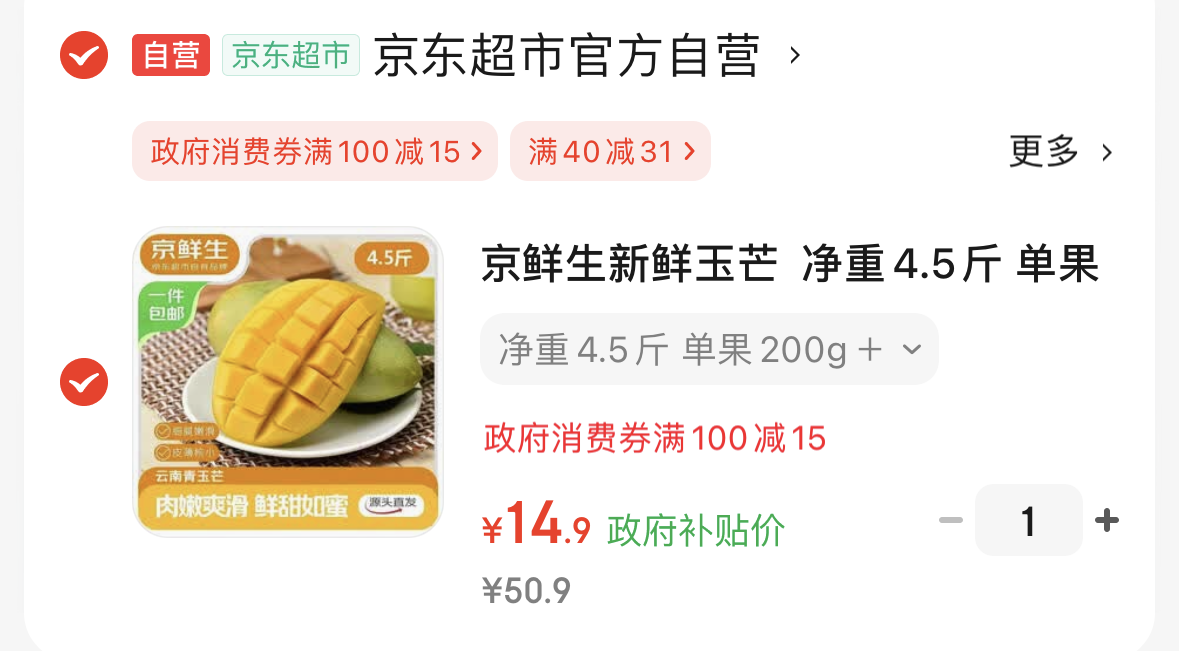Increase the mango quantity by one

click(x=1106, y=520)
